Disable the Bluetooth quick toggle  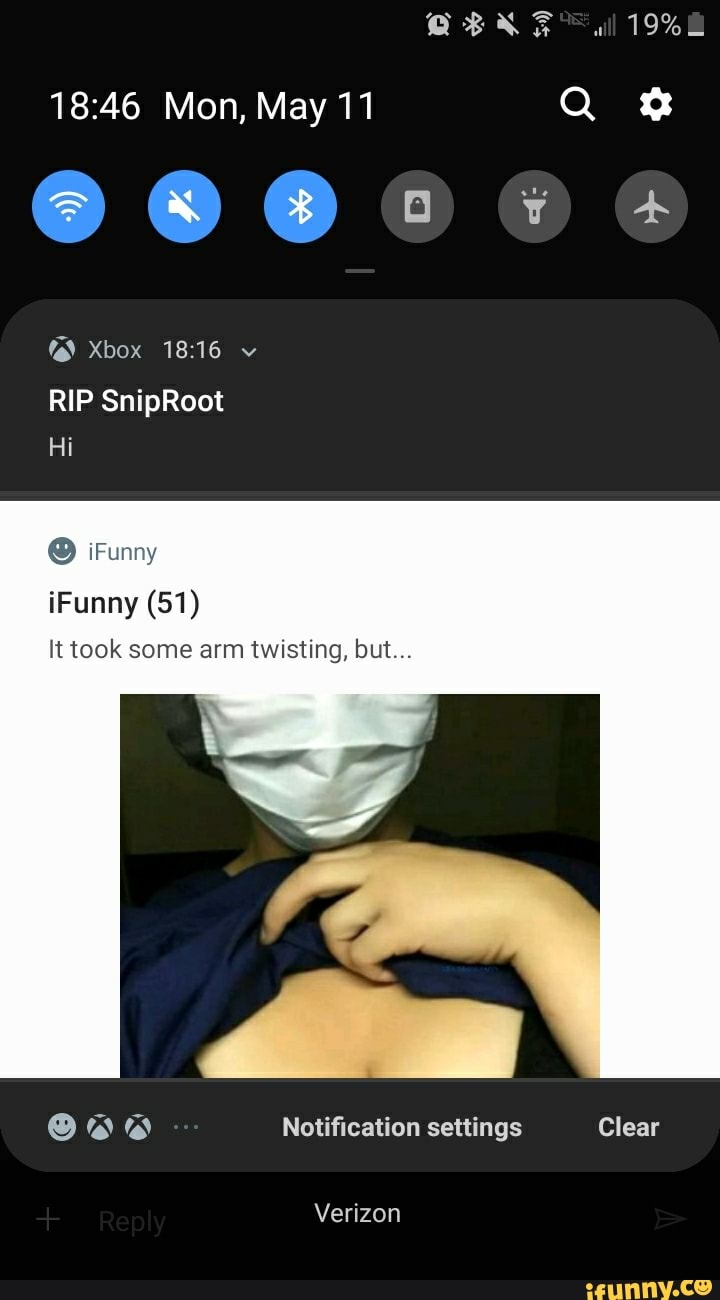(x=300, y=207)
